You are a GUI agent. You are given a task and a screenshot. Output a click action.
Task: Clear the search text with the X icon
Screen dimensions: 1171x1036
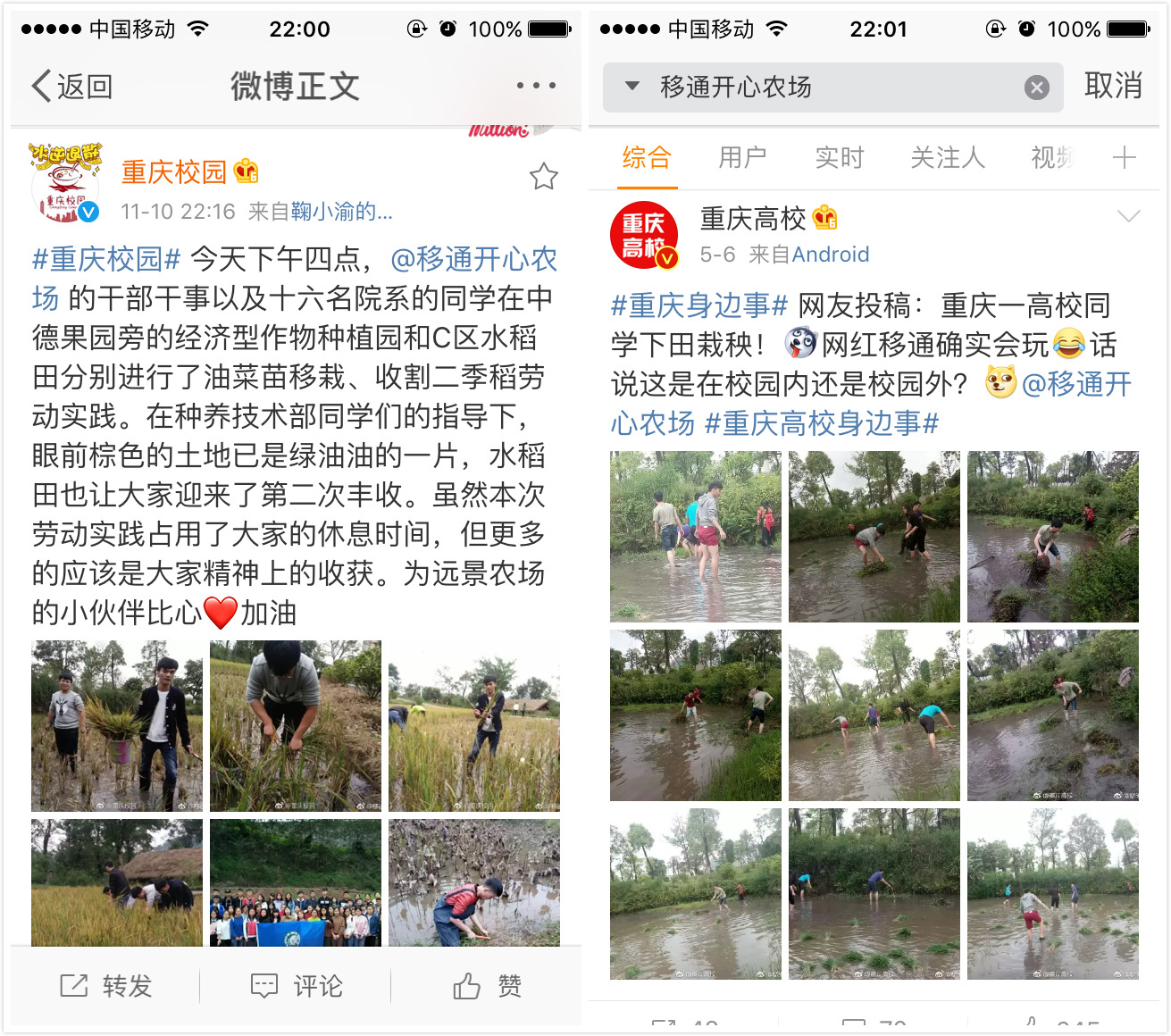(1036, 88)
